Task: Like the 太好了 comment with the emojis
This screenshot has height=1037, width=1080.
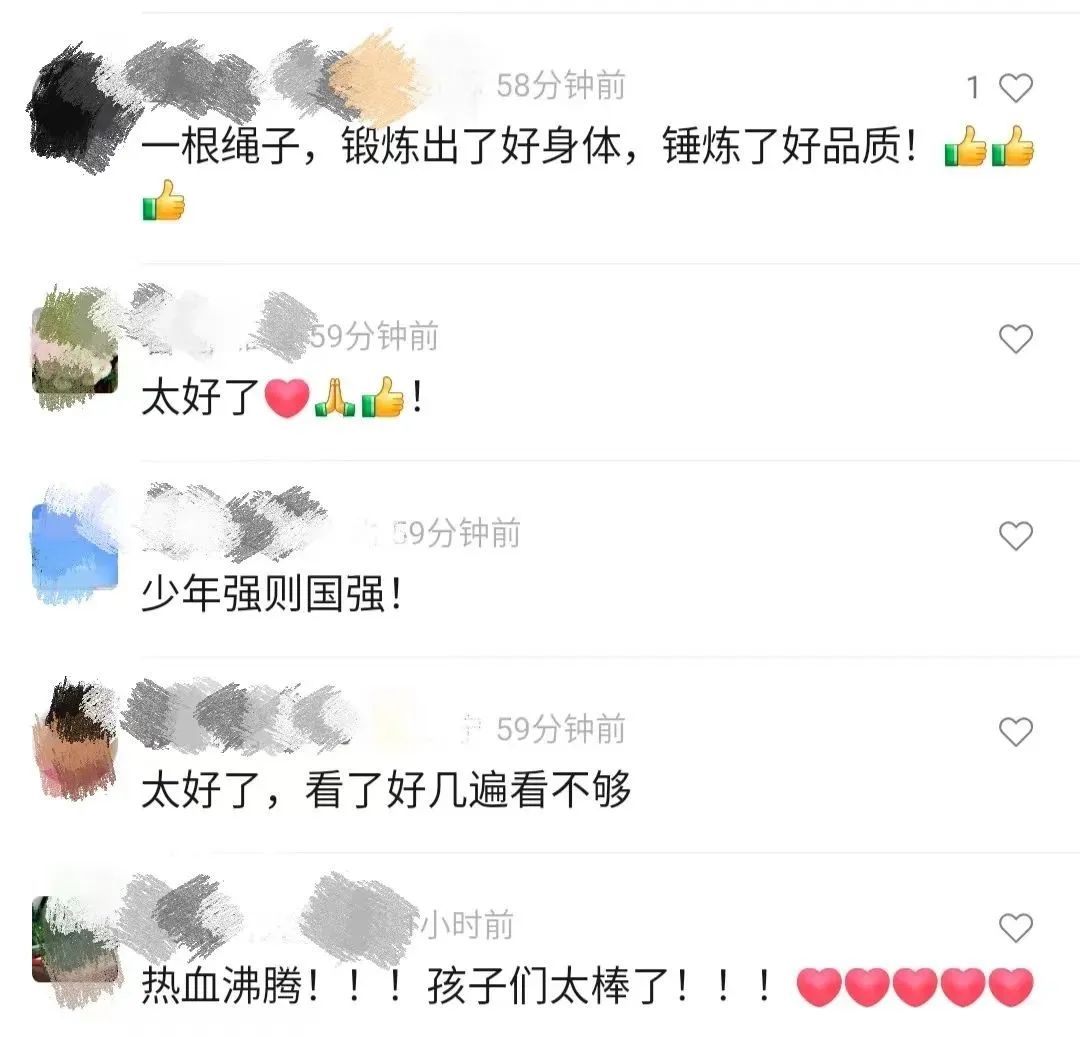Action: (1015, 340)
